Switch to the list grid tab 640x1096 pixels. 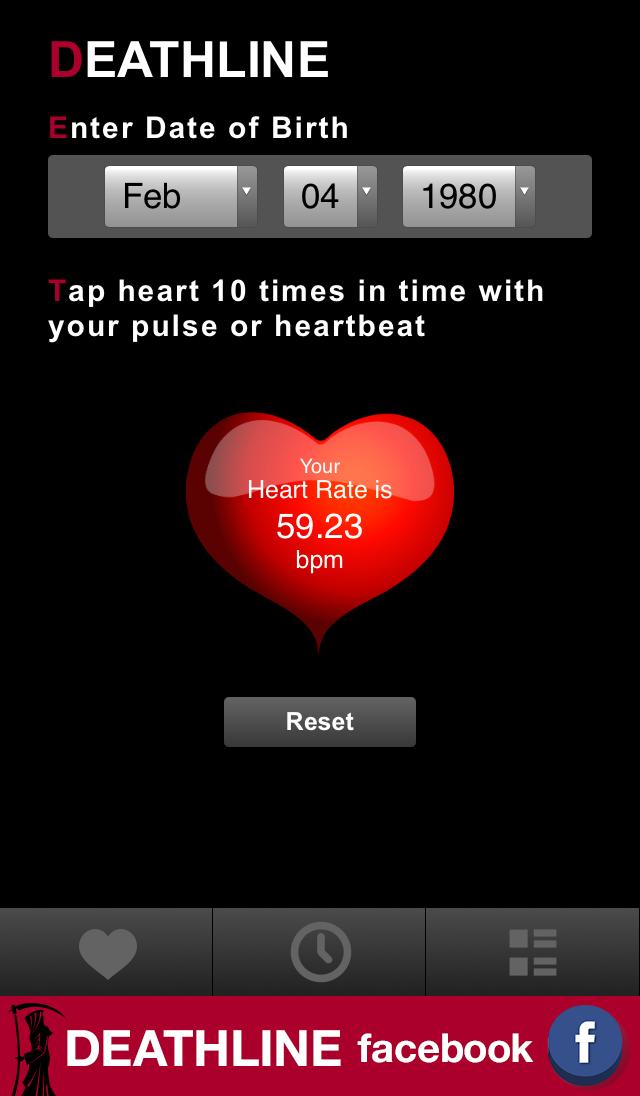532,952
